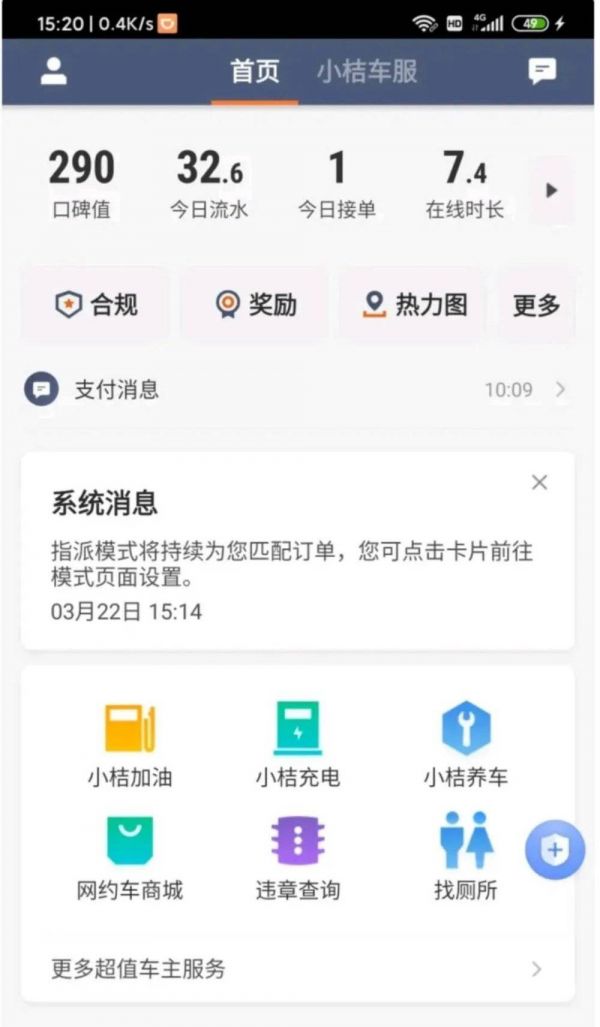Open 找厕所 restroom finder

point(465,857)
